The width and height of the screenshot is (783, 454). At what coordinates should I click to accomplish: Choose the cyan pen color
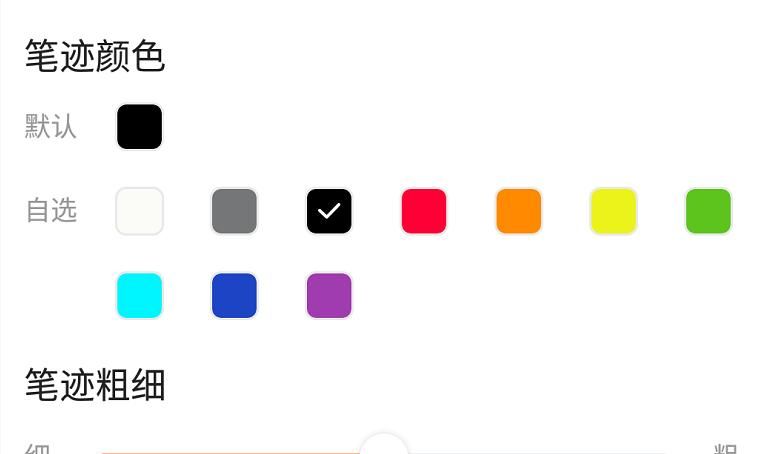coord(140,296)
